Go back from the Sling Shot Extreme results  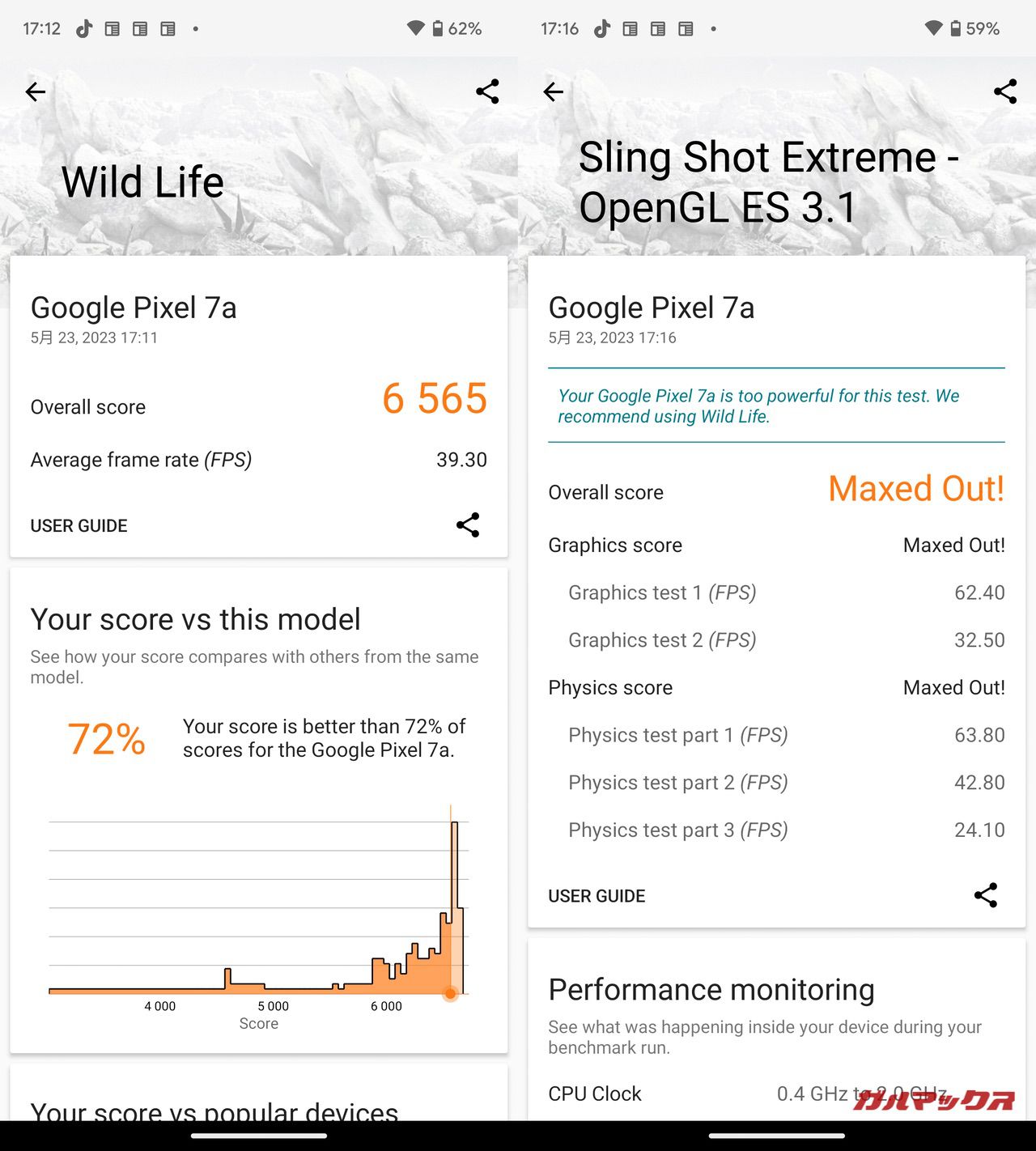pyautogui.click(x=554, y=92)
